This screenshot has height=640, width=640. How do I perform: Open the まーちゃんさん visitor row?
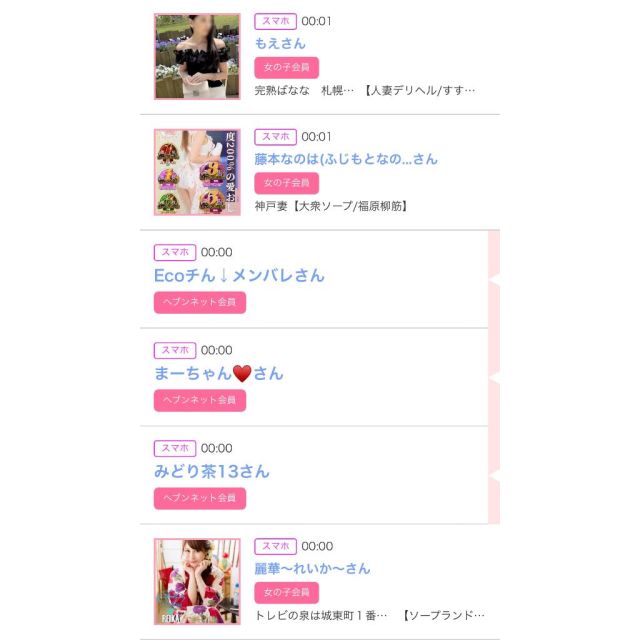[x=218, y=373]
